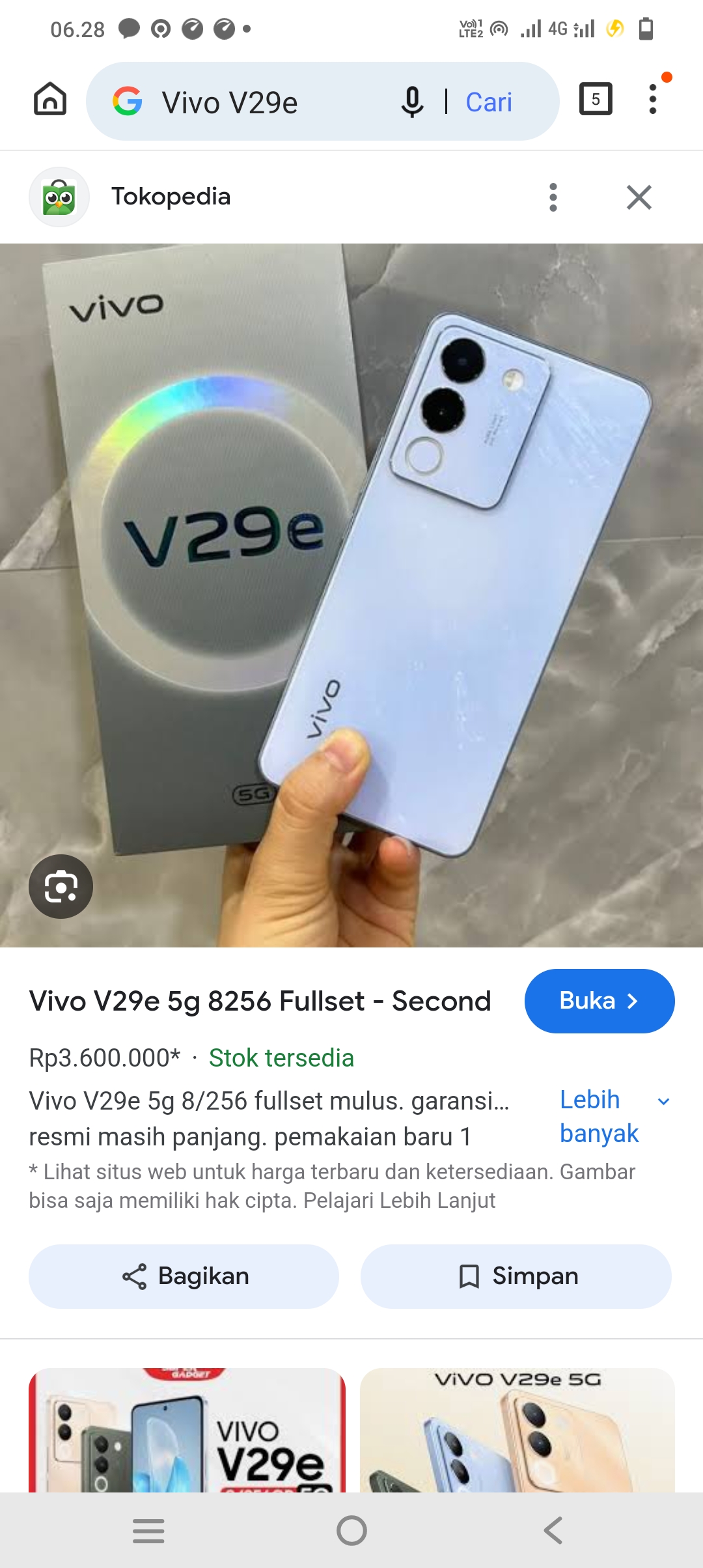Search this image with Google Lens
703x1568 pixels.
(x=61, y=886)
